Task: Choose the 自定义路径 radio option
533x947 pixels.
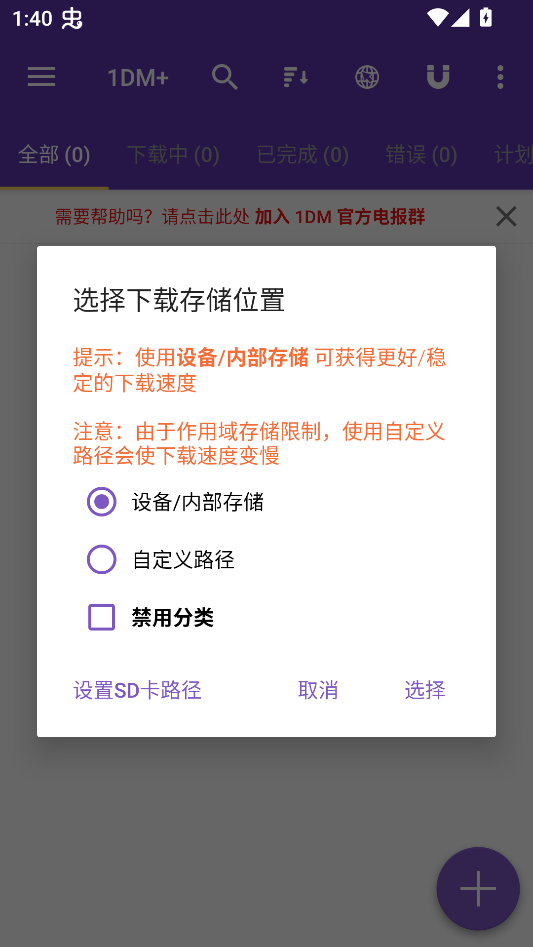Action: 161,560
